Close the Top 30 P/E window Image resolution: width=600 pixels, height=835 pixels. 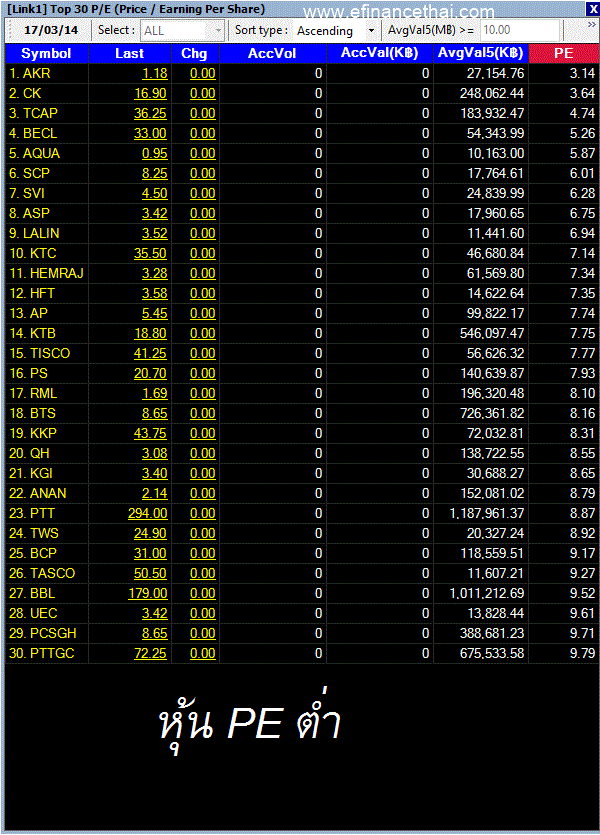(x=592, y=8)
